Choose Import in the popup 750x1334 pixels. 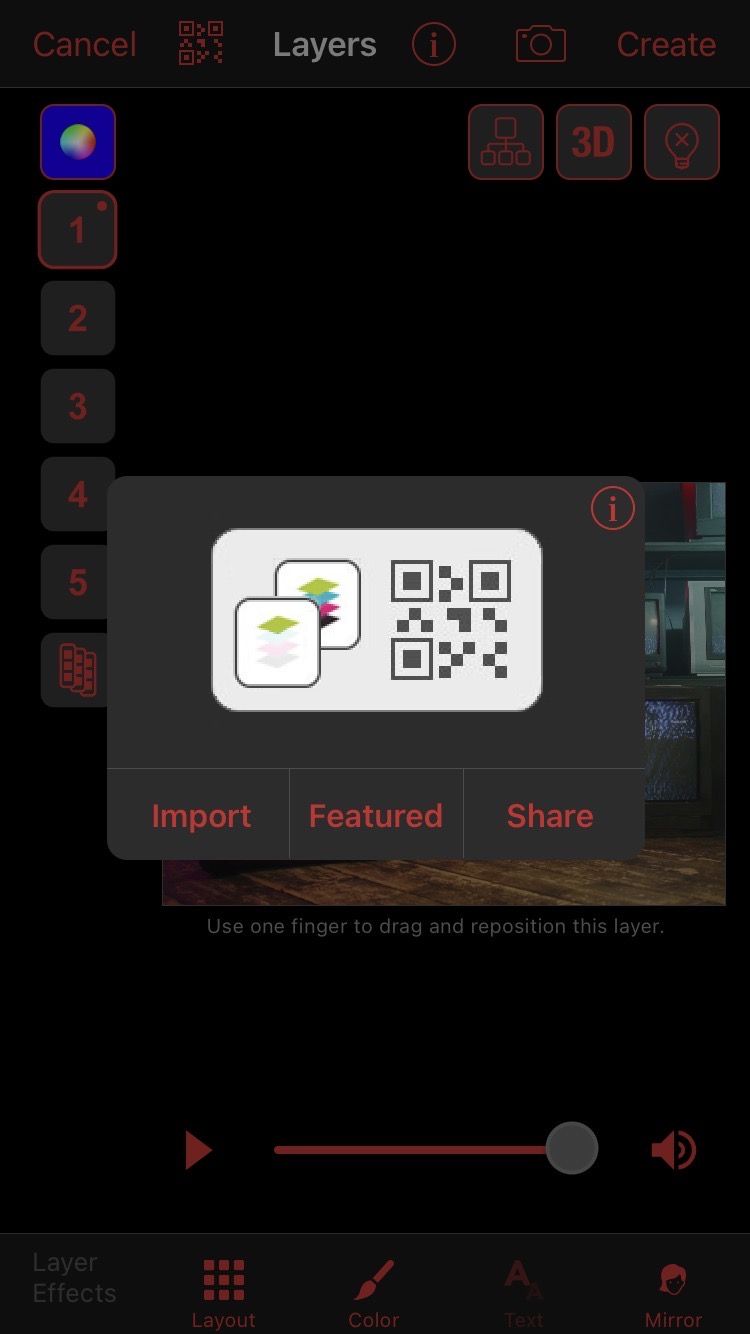pos(200,815)
